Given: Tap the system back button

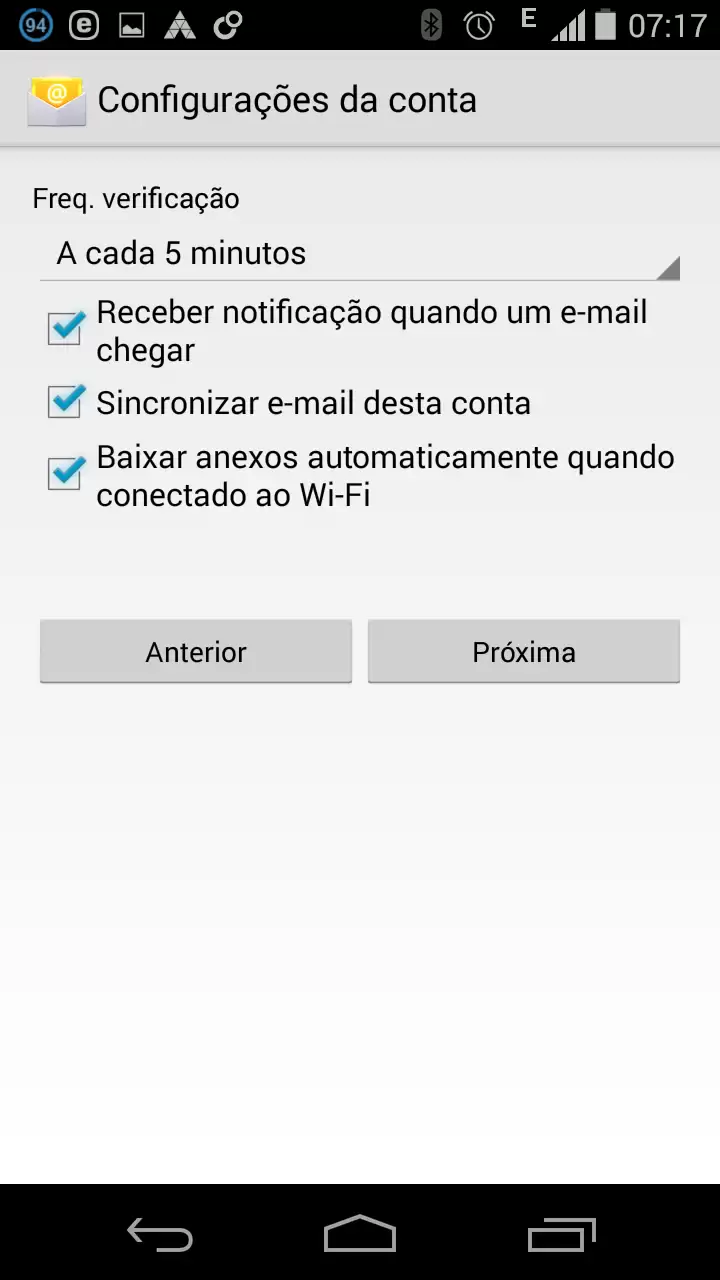Looking at the screenshot, I should point(160,1234).
